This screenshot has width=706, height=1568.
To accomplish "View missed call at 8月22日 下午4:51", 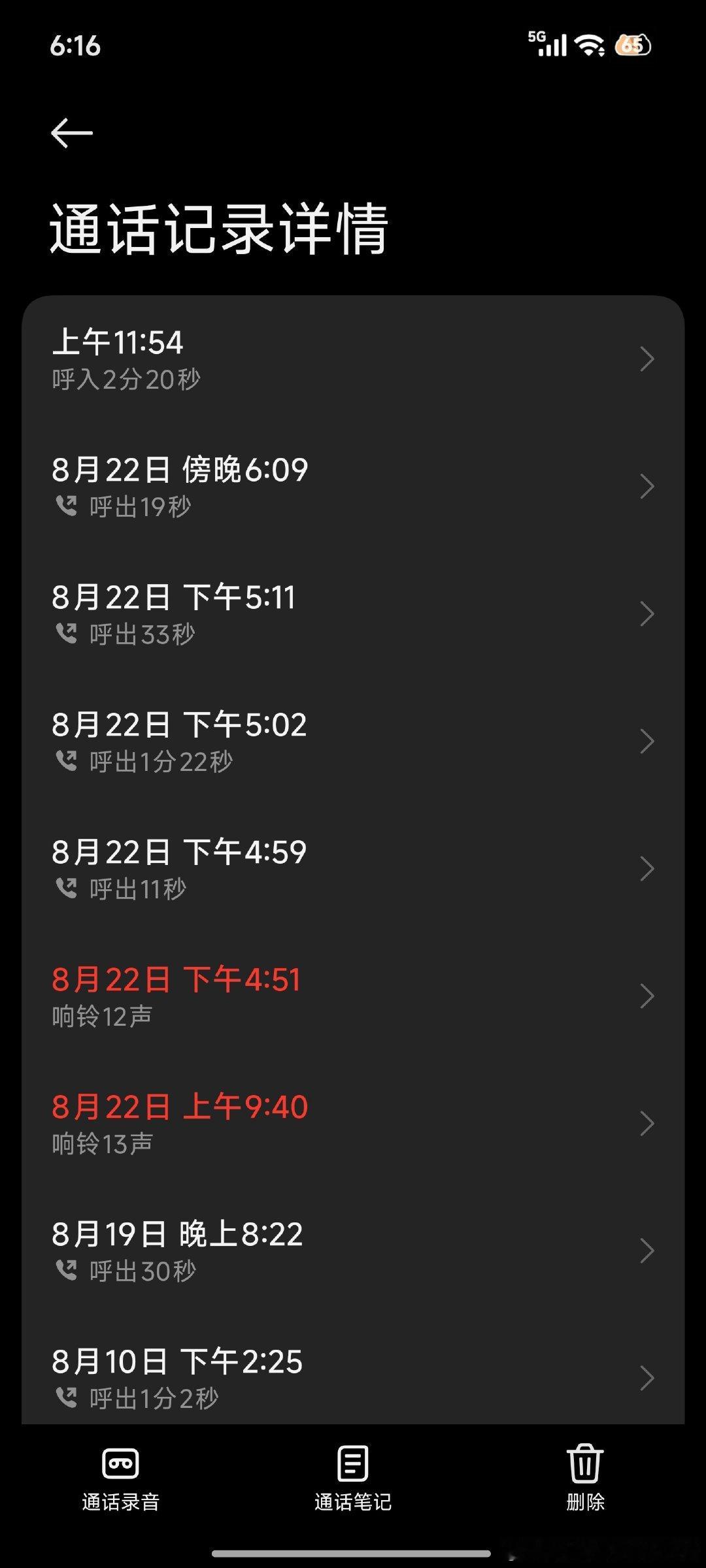I will click(x=353, y=996).
